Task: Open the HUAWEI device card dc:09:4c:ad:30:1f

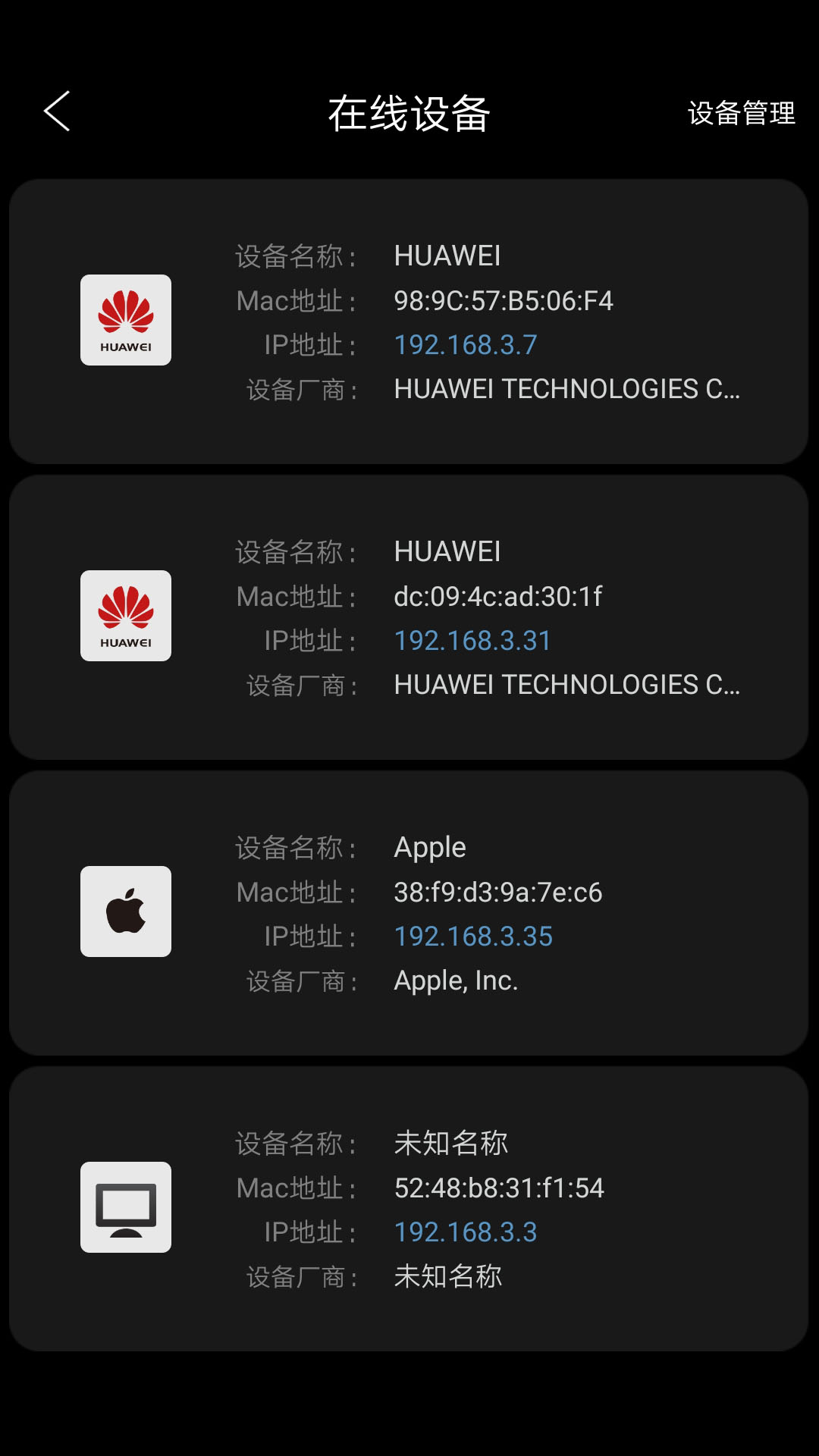Action: coord(409,617)
